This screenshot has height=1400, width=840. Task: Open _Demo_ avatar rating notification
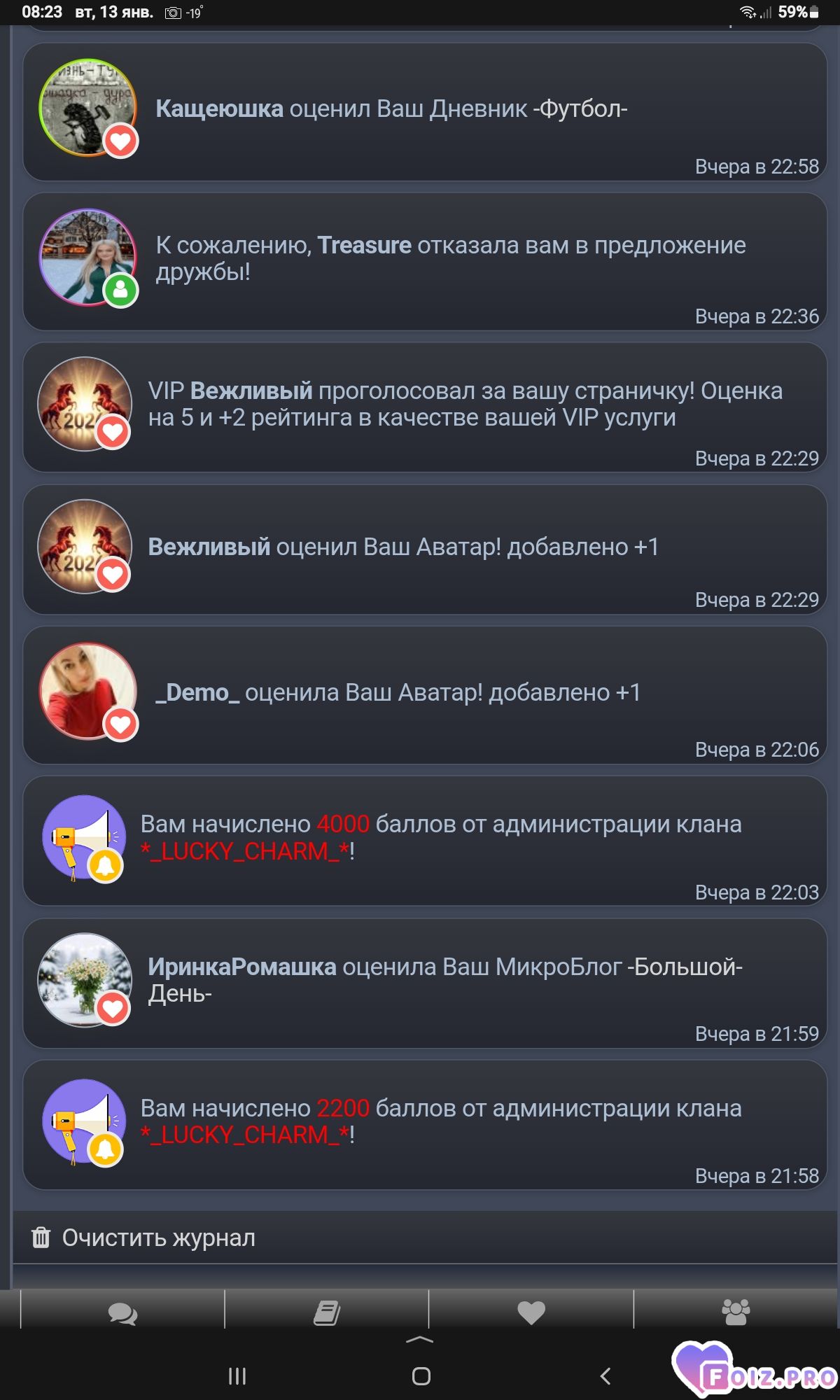(x=424, y=694)
